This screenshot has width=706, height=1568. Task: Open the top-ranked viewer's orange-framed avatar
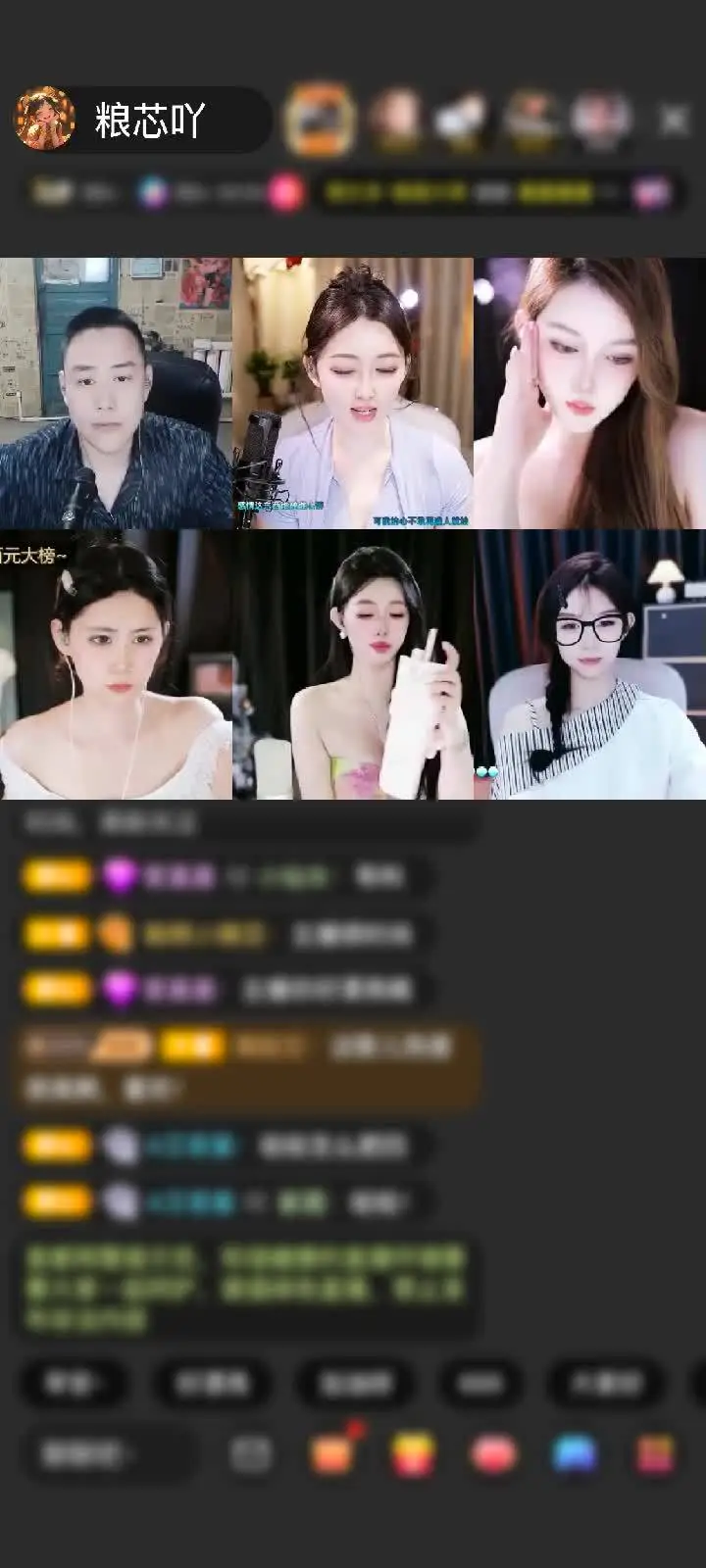320,120
